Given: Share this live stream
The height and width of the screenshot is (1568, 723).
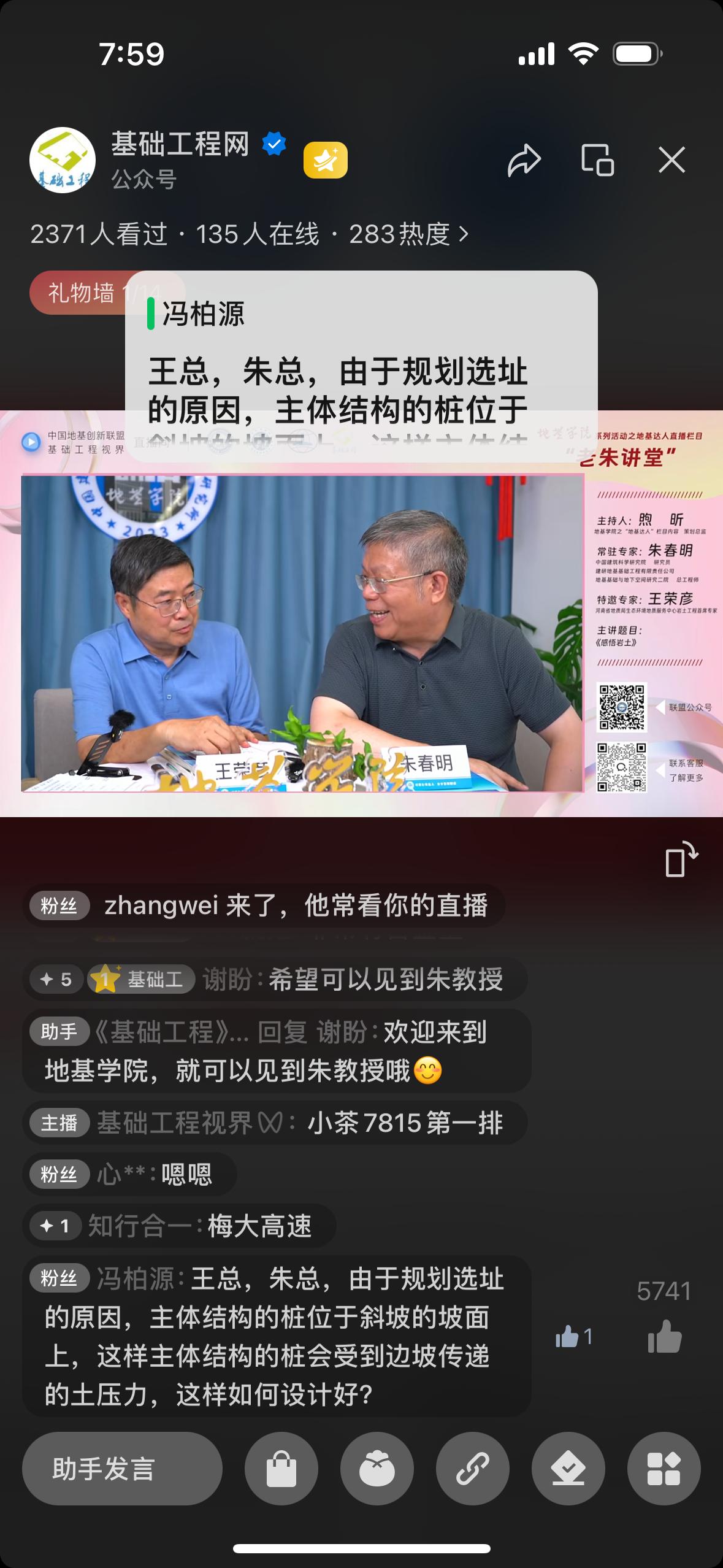Looking at the screenshot, I should pyautogui.click(x=524, y=161).
